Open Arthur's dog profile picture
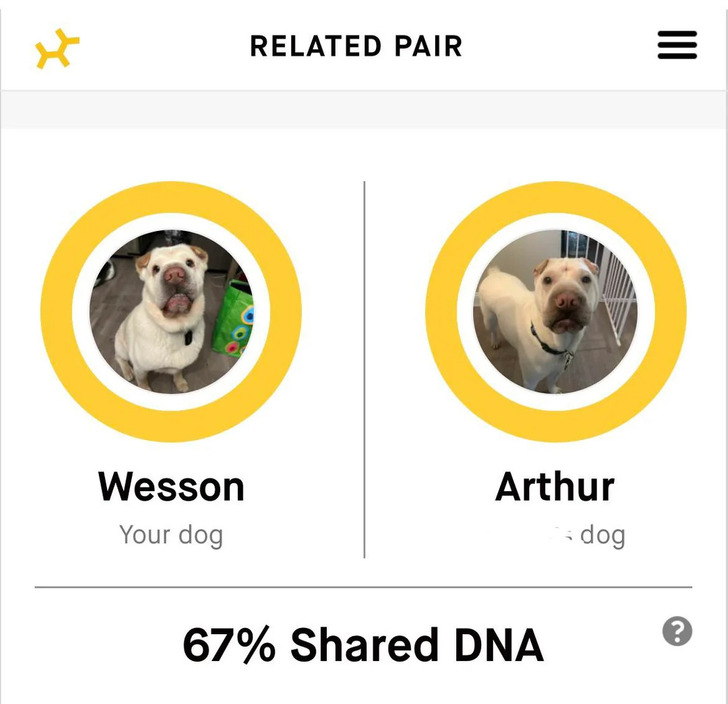 (555, 311)
